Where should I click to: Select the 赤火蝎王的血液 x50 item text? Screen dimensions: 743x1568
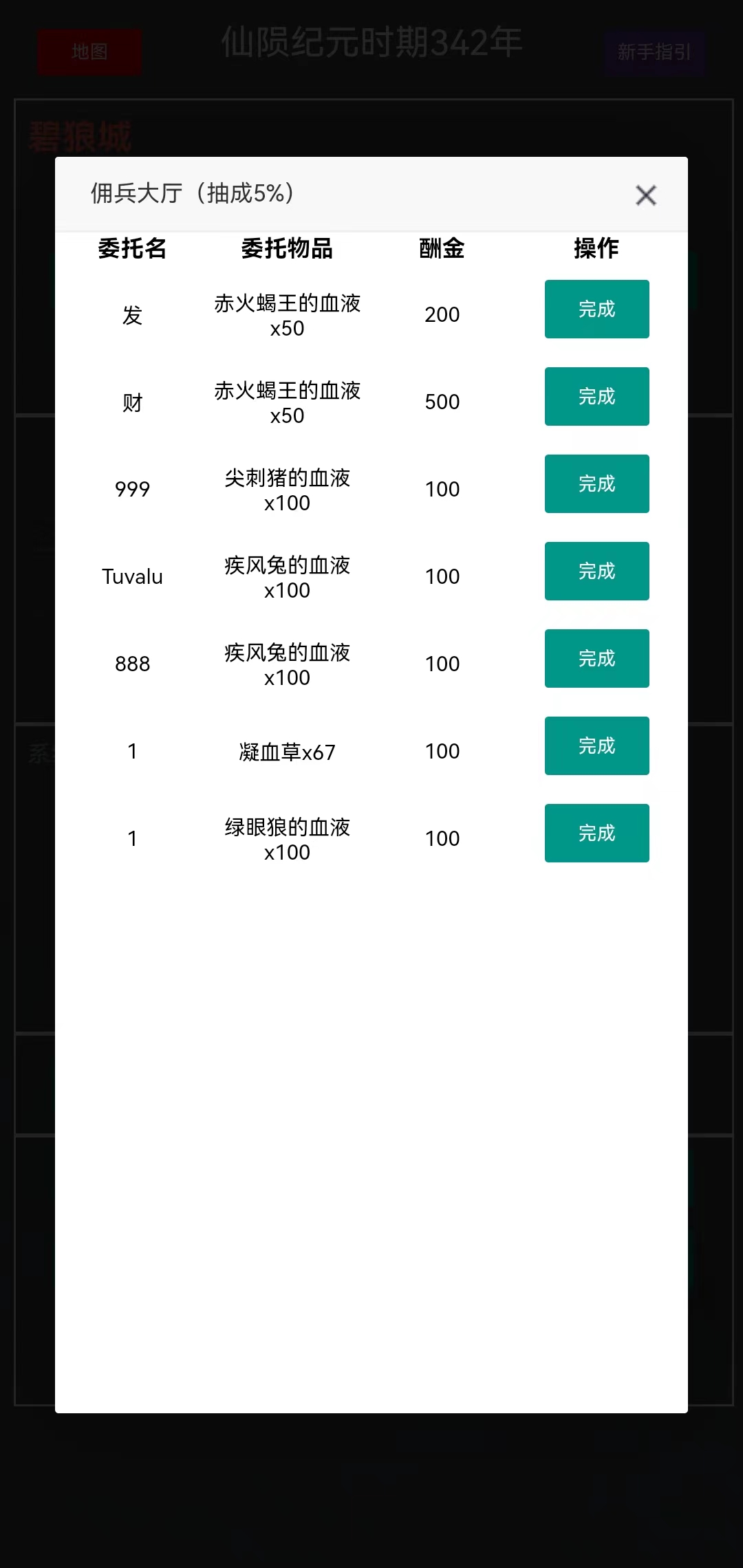pyautogui.click(x=288, y=314)
